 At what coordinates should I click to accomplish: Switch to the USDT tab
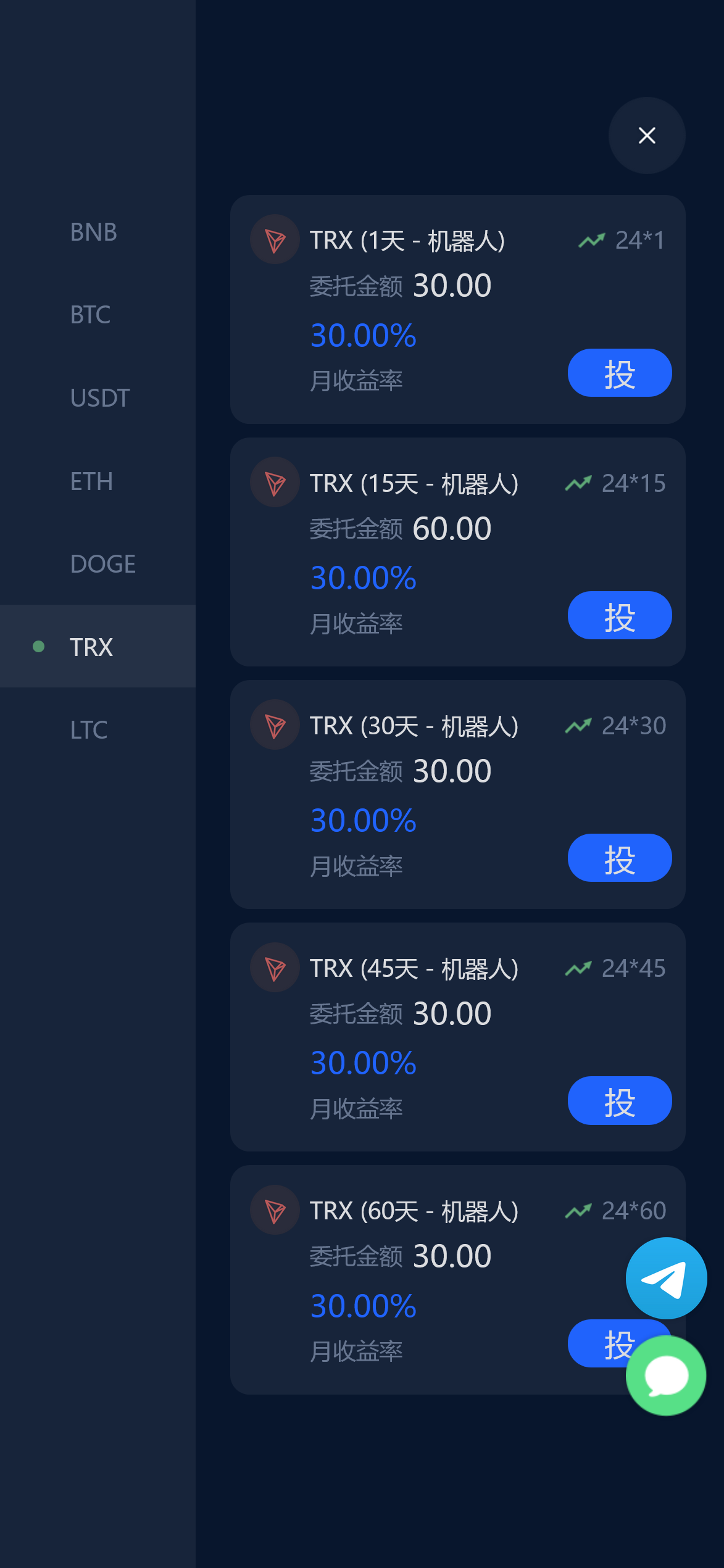click(x=100, y=398)
